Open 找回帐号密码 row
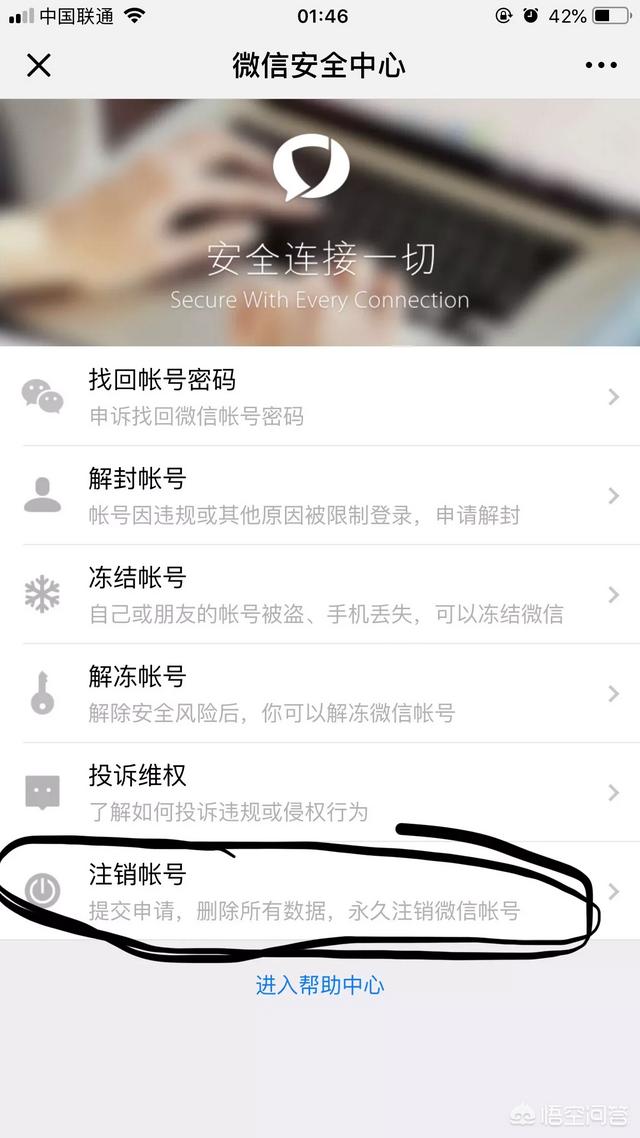640x1138 pixels. coord(320,397)
